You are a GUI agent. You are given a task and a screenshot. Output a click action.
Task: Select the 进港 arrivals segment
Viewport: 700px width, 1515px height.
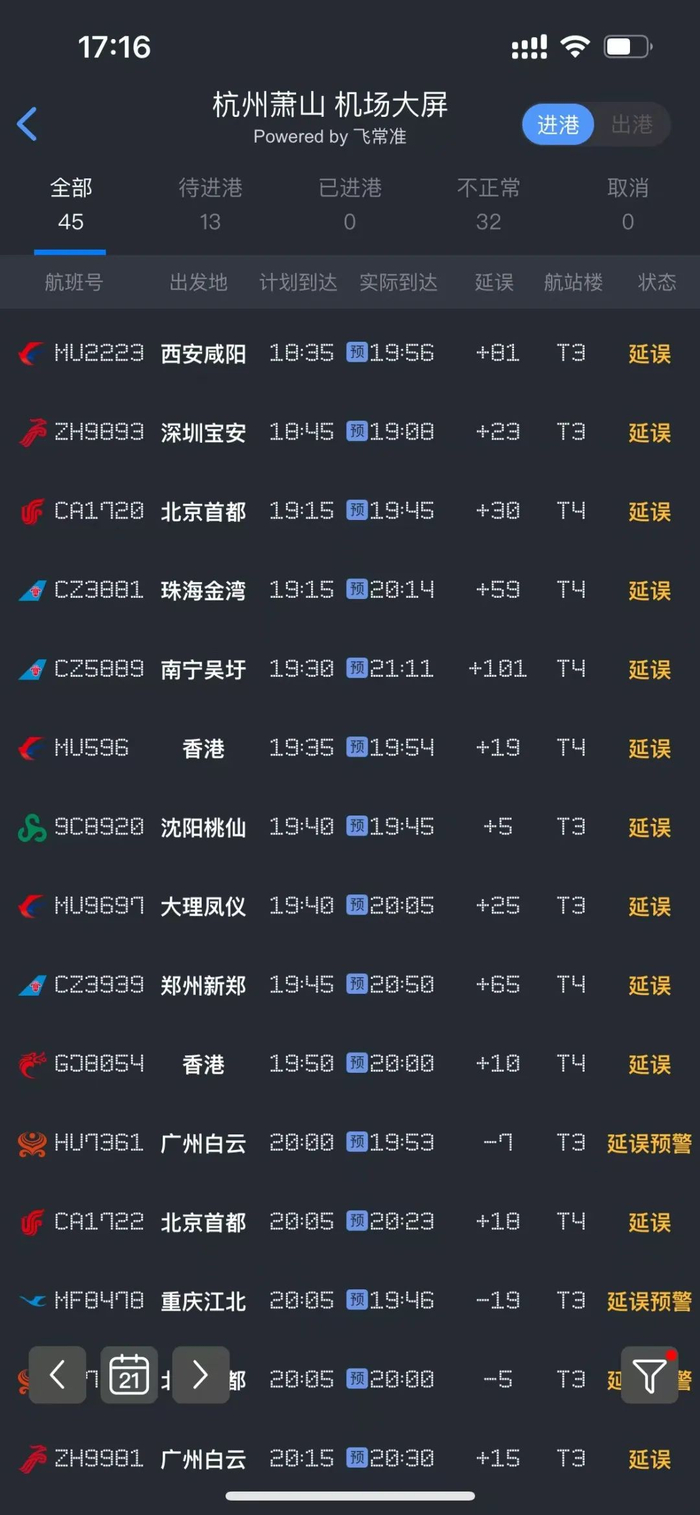[x=558, y=125]
